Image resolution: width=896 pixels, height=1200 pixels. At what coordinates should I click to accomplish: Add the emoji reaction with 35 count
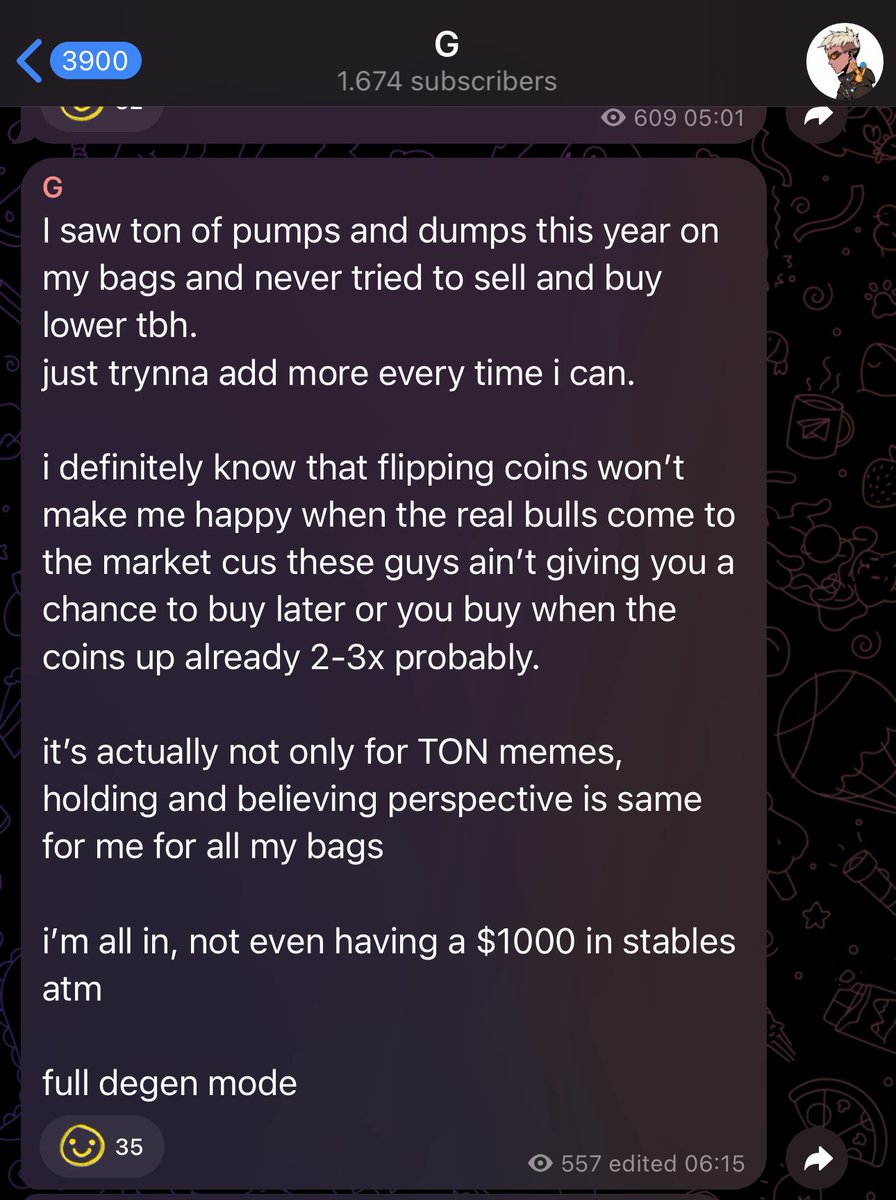(101, 1146)
